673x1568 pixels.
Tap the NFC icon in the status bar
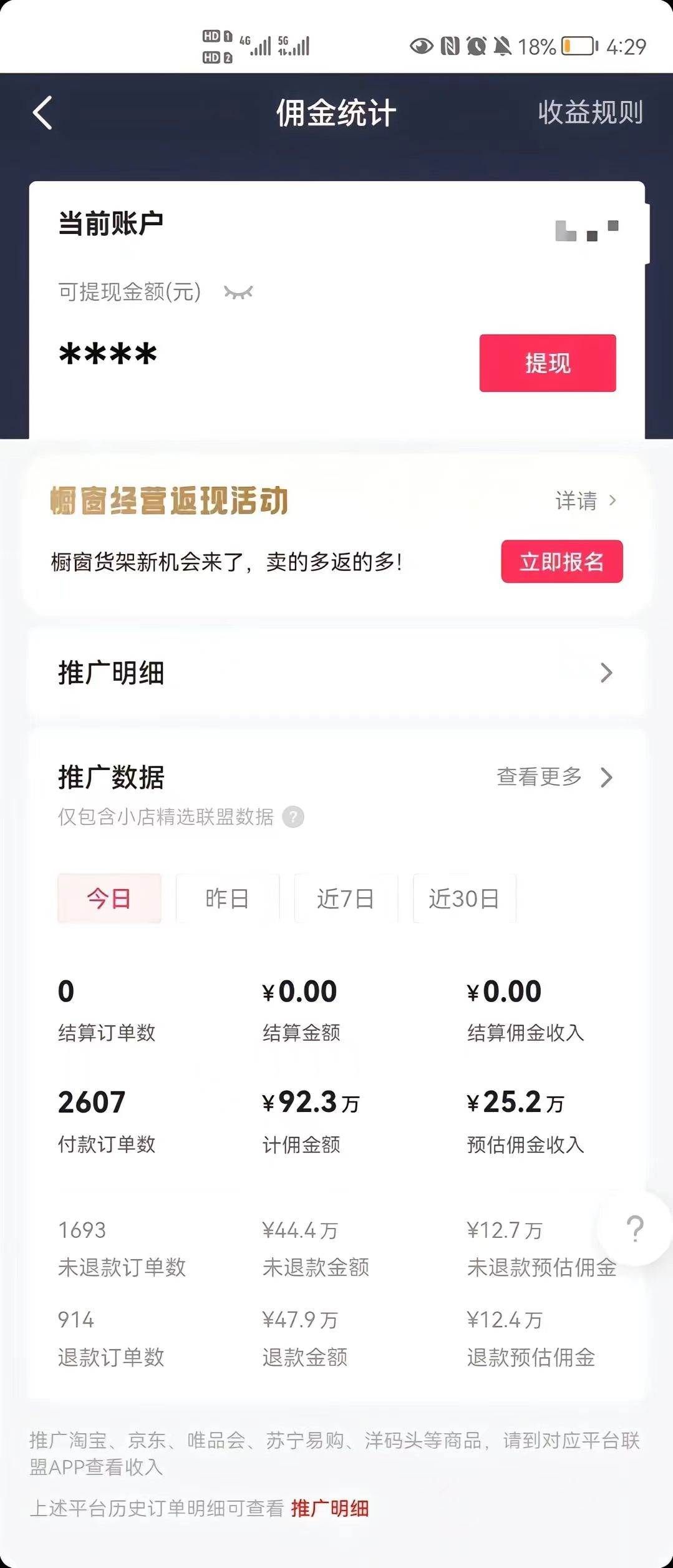pyautogui.click(x=451, y=46)
